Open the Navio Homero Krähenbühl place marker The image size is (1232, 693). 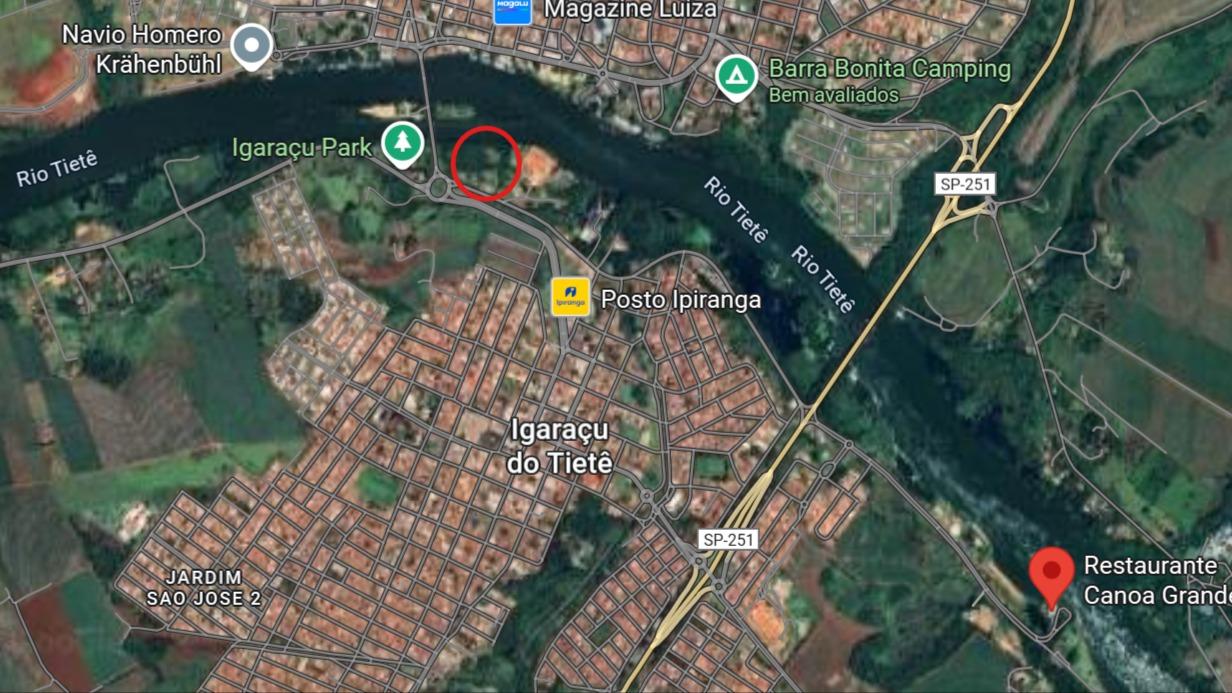click(x=251, y=45)
